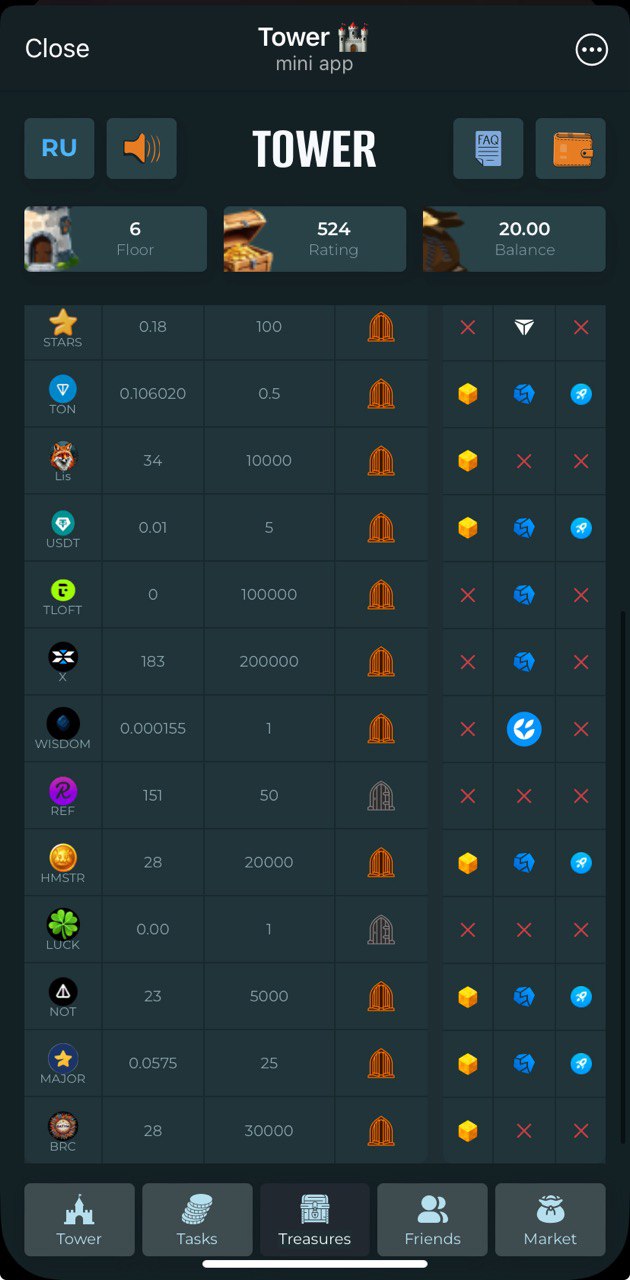Close the Tower mini app
This screenshot has width=630, height=1280.
(x=57, y=48)
